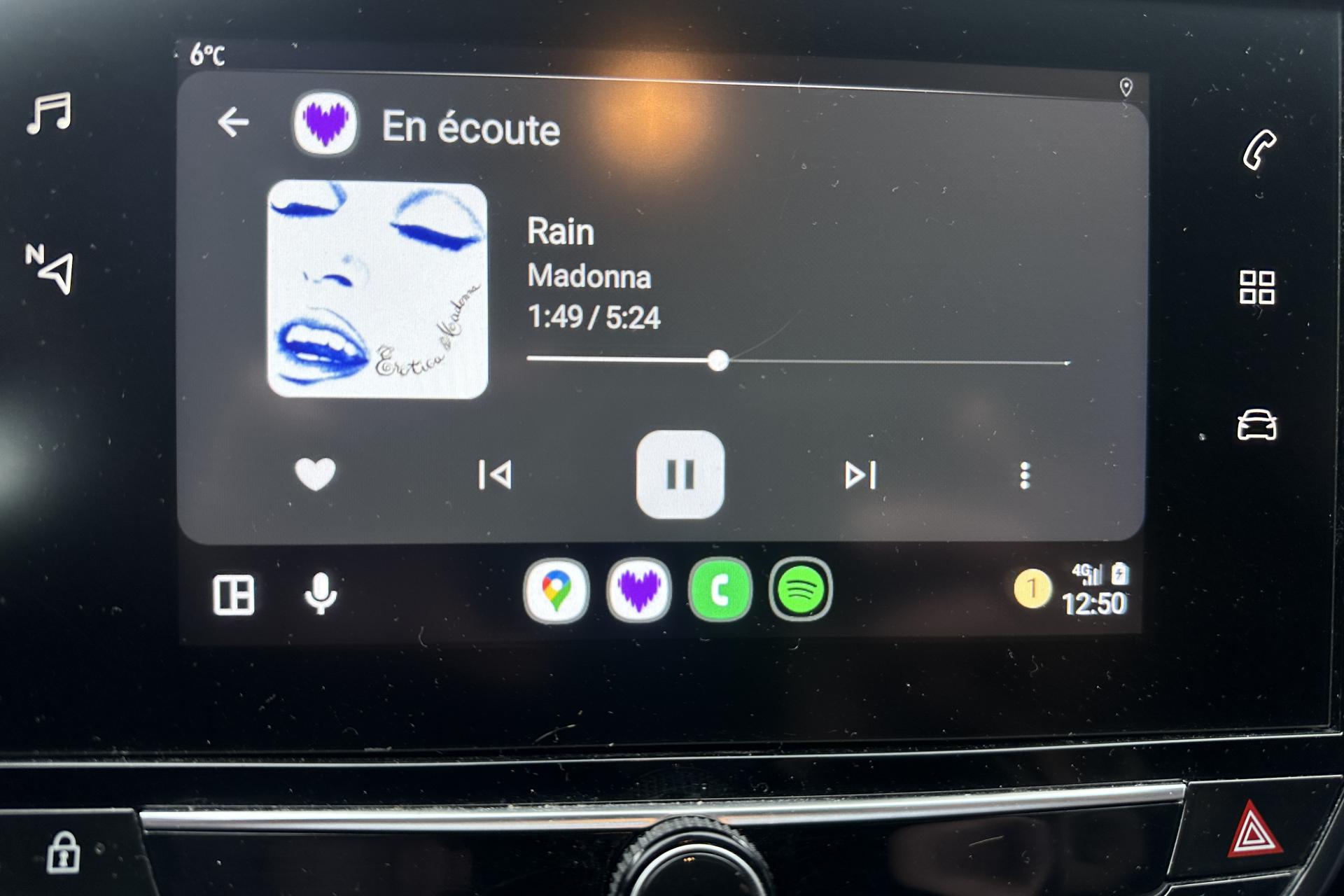Show the car's apps grid

pyautogui.click(x=1256, y=287)
